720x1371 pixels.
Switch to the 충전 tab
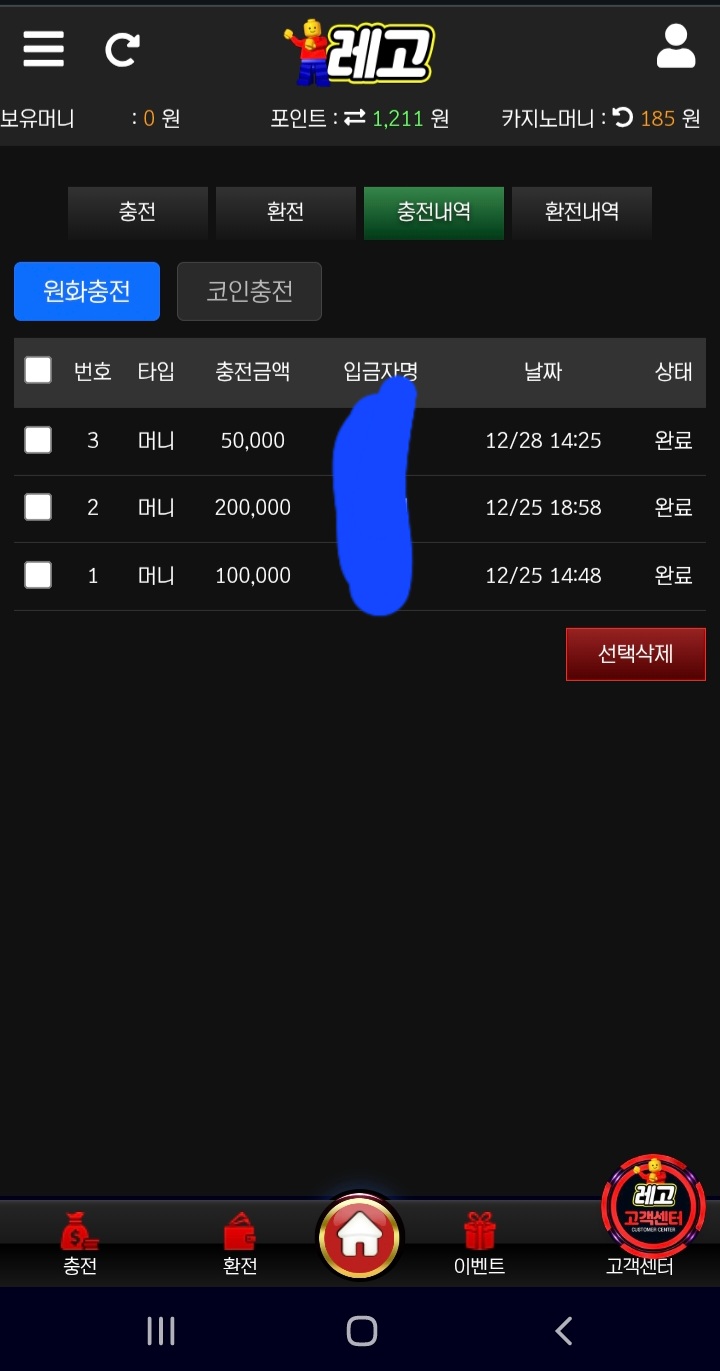point(137,212)
